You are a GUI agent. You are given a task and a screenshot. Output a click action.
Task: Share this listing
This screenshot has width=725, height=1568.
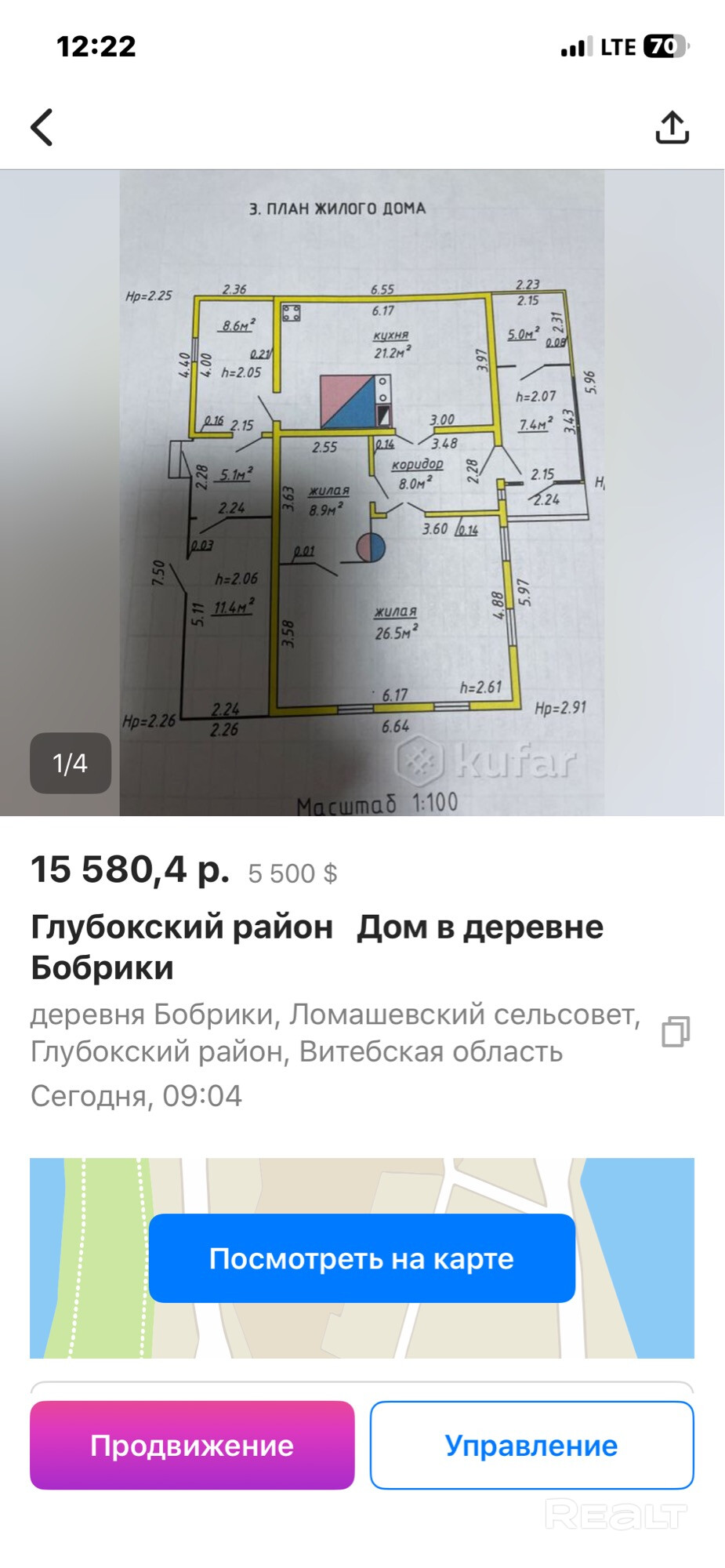coord(672,128)
